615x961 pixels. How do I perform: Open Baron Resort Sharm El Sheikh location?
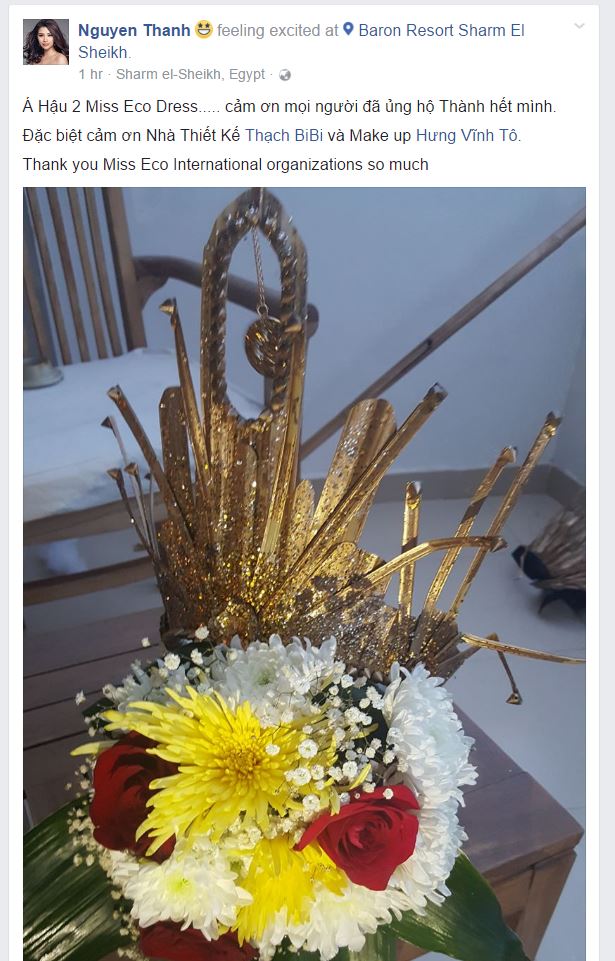(440, 31)
